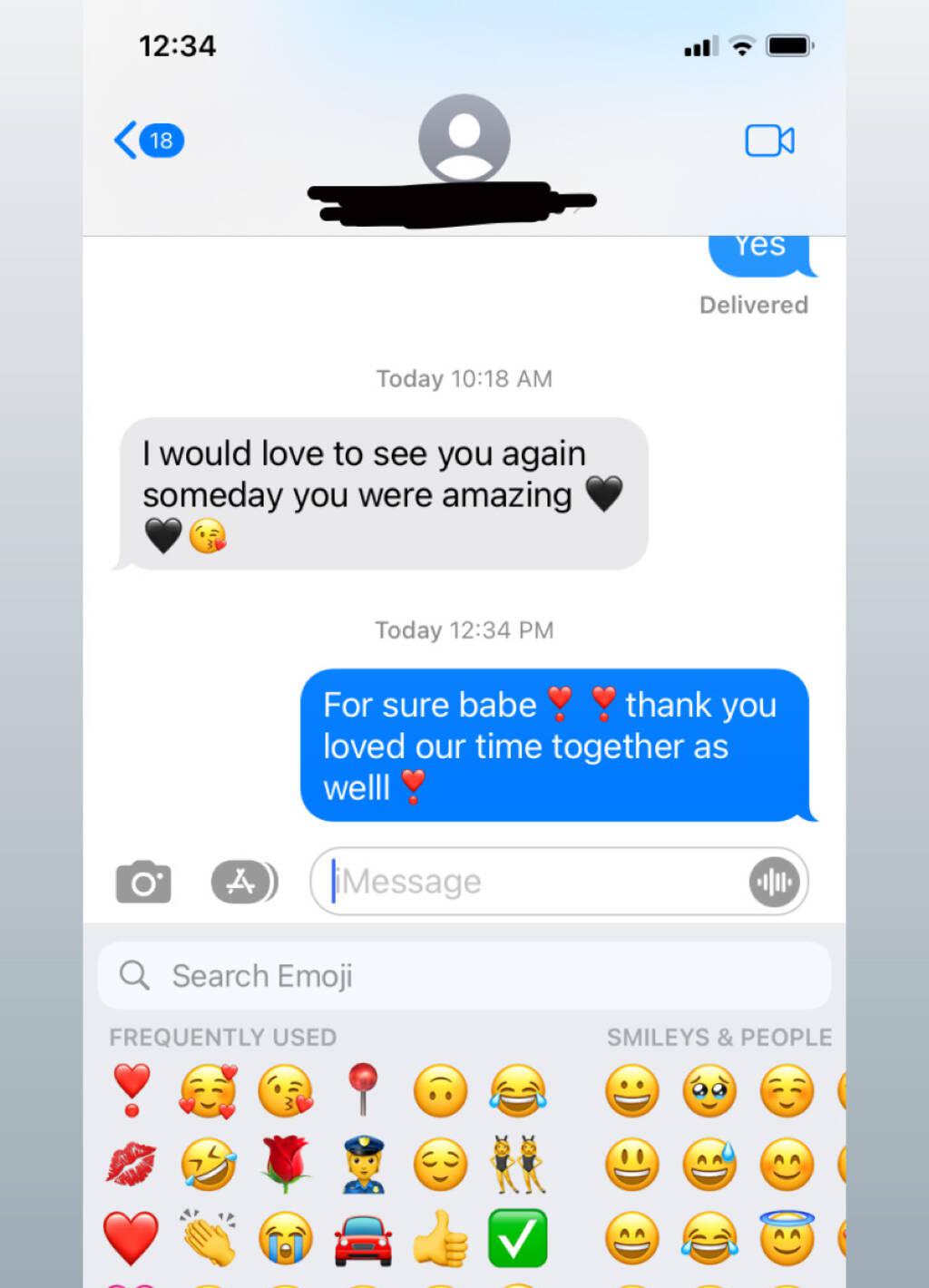Open the camera to attach a photo

pyautogui.click(x=143, y=882)
